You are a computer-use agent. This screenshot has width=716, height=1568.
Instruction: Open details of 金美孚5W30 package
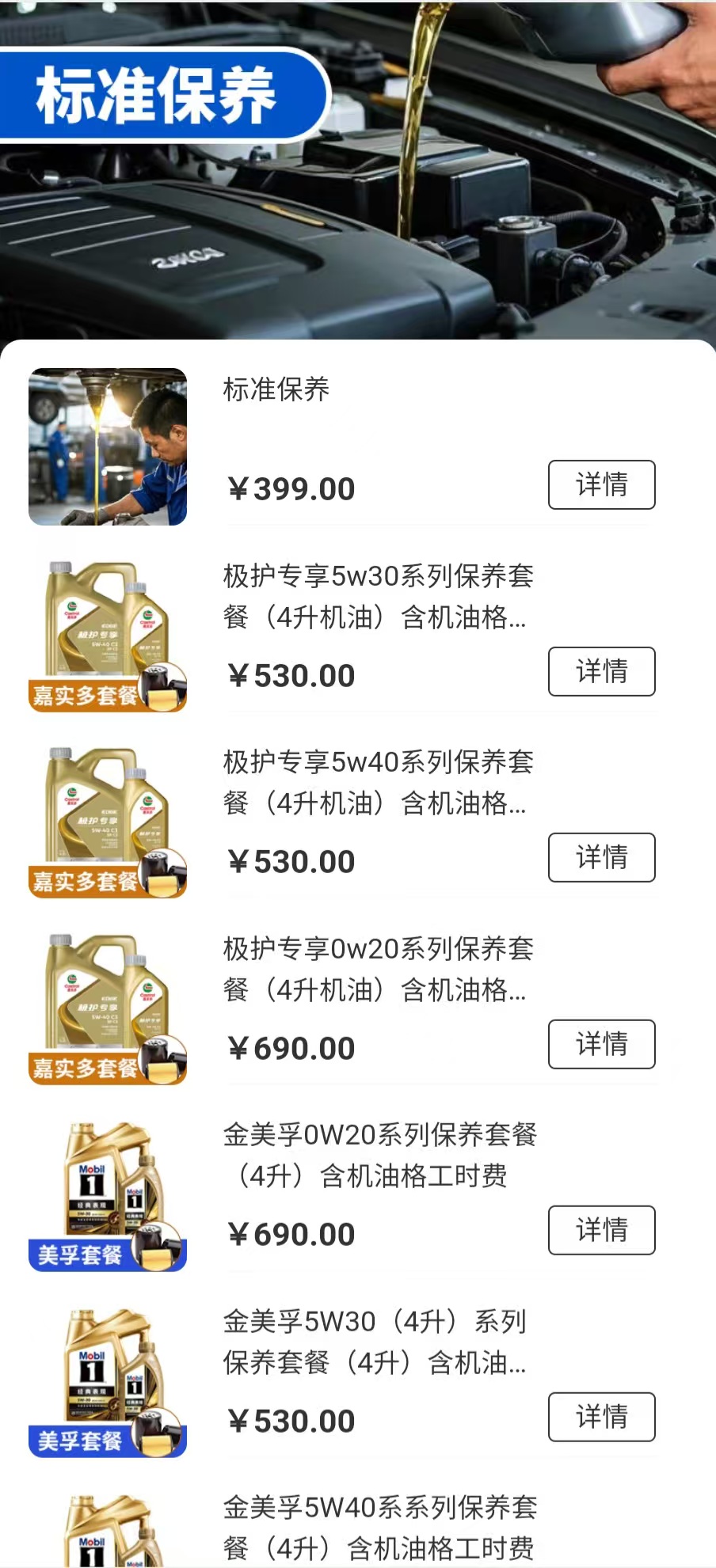tap(601, 1417)
